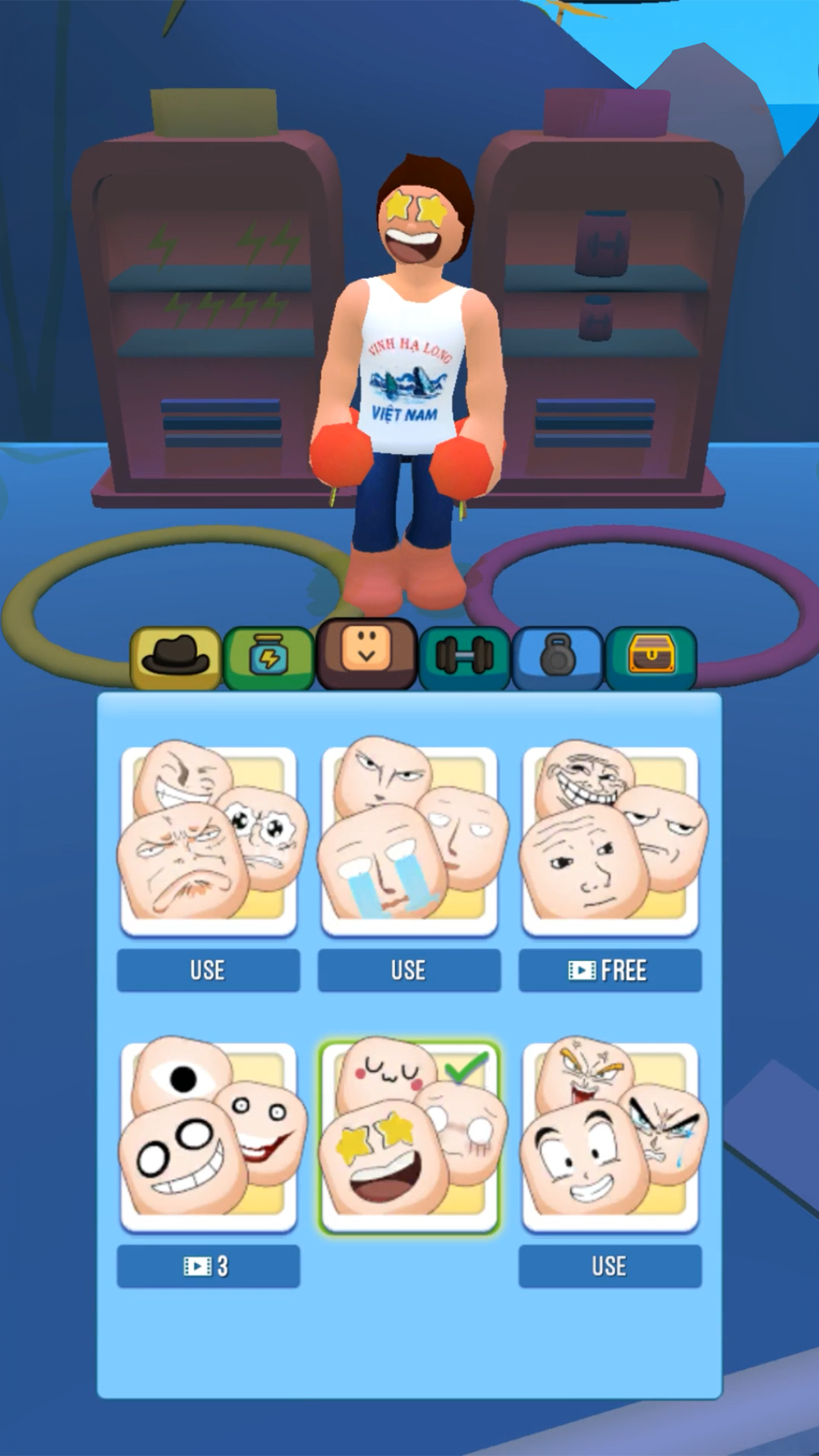Tap the selected star-eyes face pack
The height and width of the screenshot is (1456, 819).
click(409, 1137)
